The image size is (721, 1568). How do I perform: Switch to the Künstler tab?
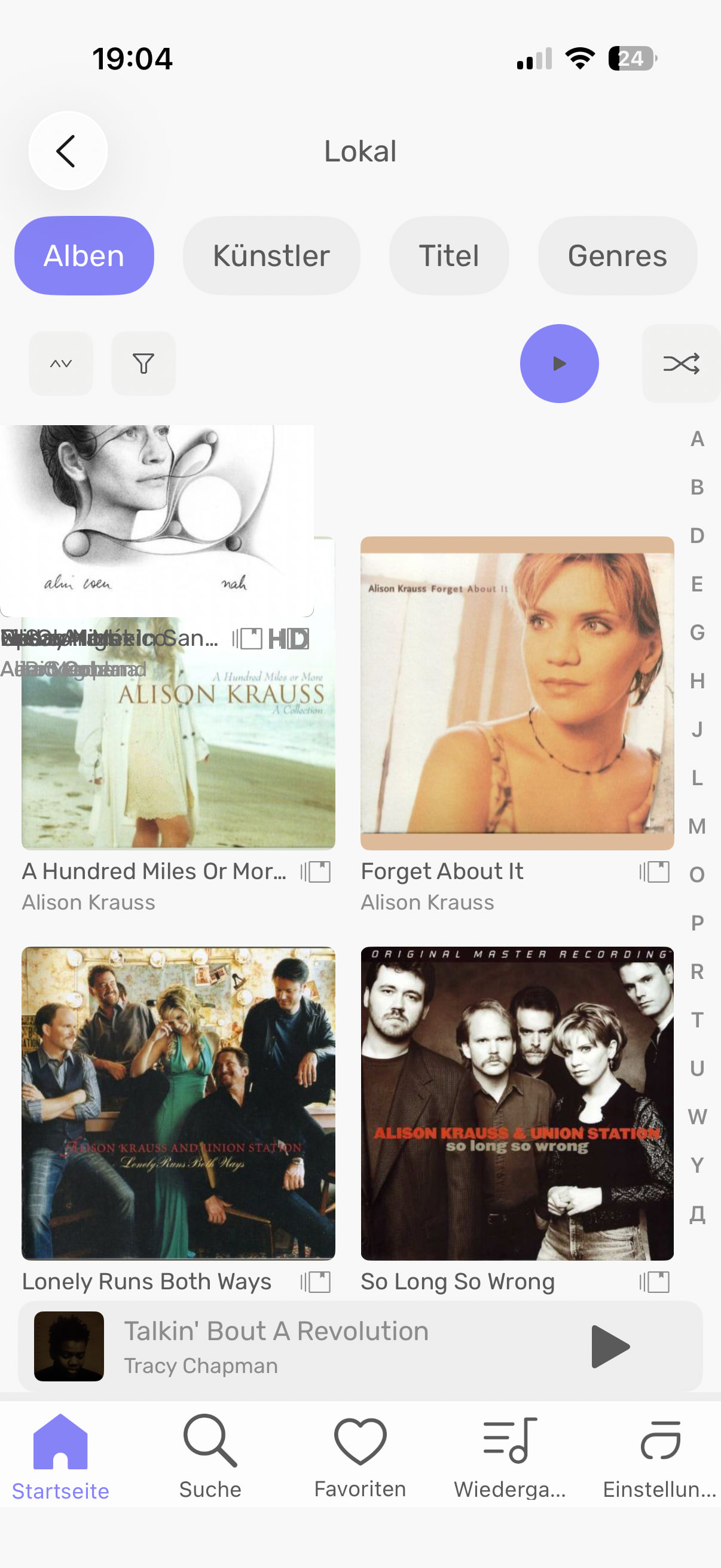[271, 256]
